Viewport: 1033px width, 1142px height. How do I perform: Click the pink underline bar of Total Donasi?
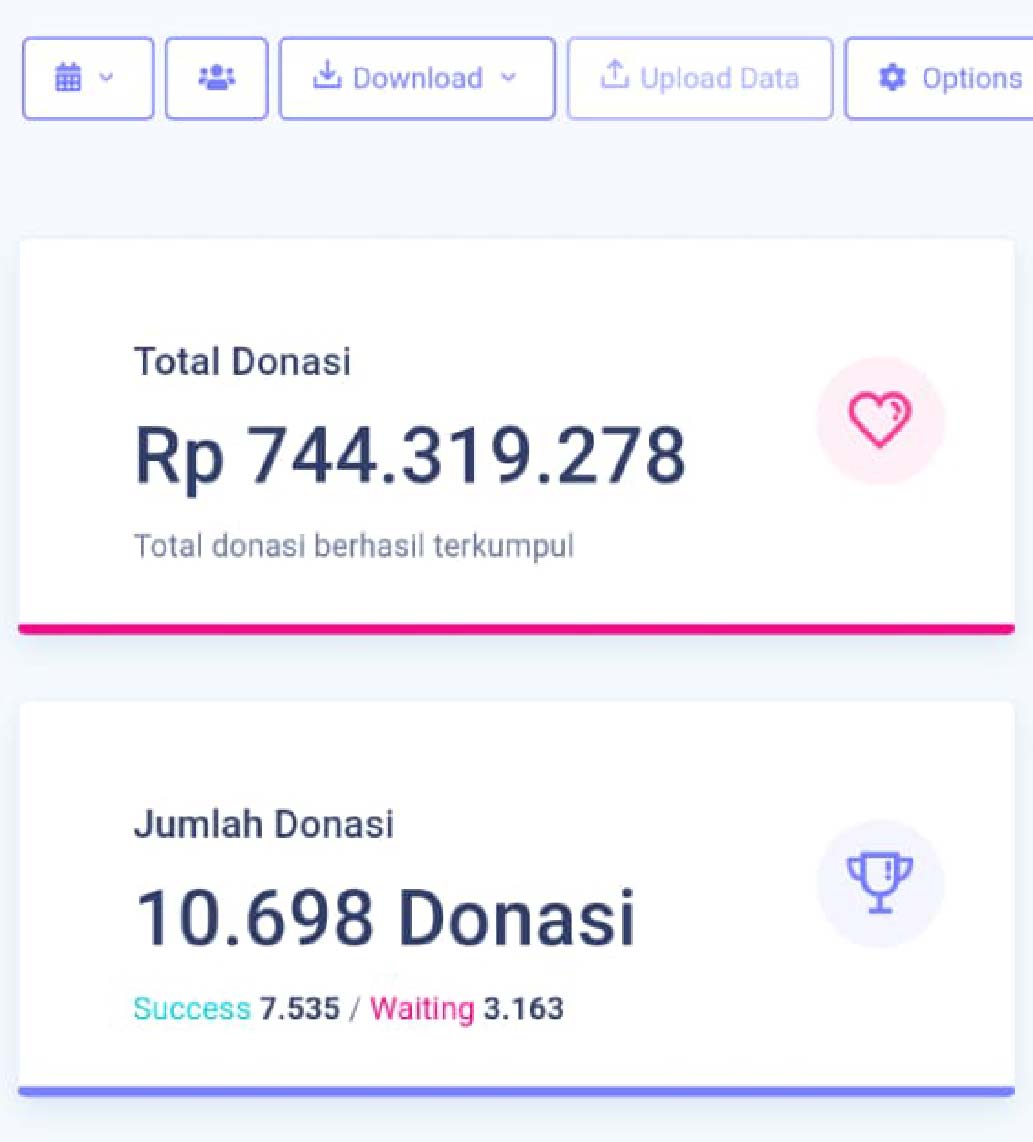click(x=516, y=627)
